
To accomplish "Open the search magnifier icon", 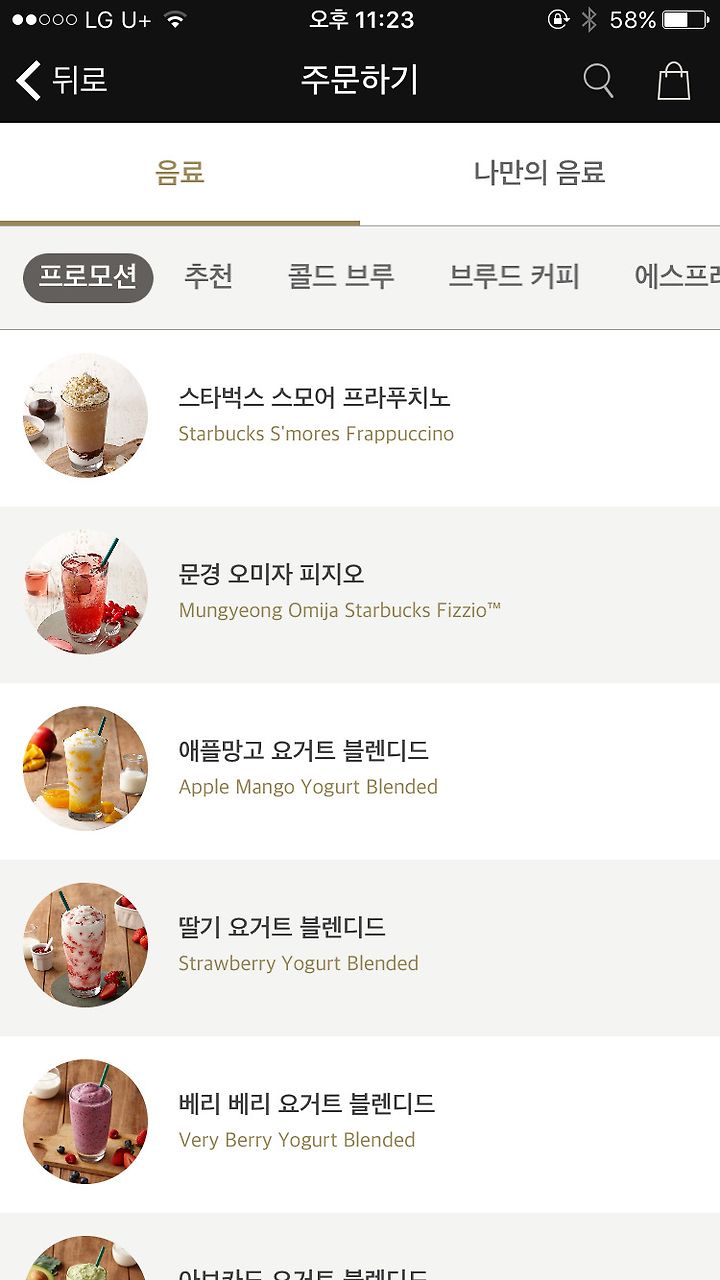I will 598,80.
